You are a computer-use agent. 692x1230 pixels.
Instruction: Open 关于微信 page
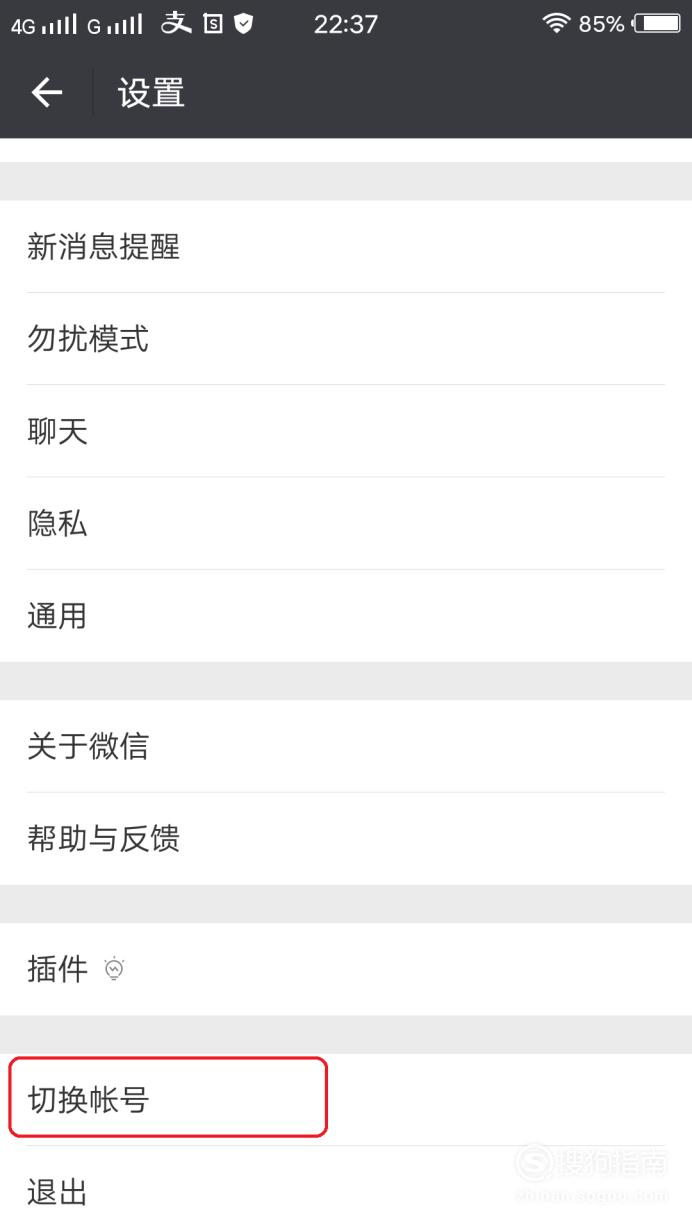pyautogui.click(x=346, y=746)
